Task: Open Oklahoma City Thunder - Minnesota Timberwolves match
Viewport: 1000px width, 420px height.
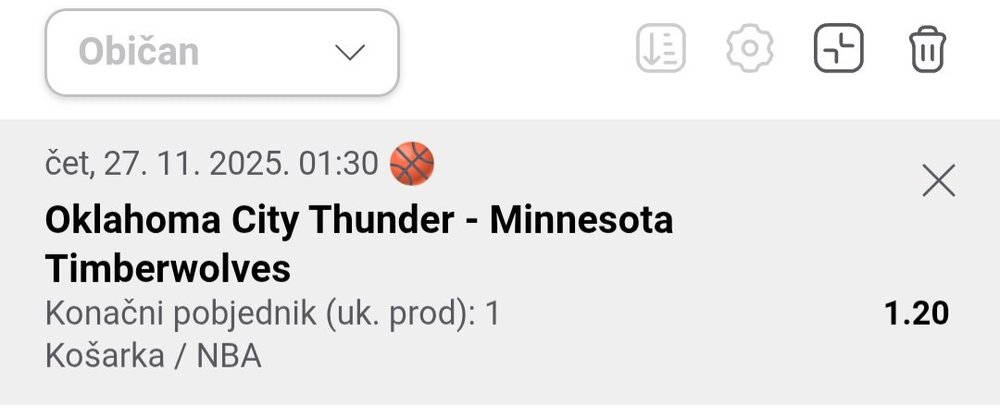Action: click(x=359, y=243)
